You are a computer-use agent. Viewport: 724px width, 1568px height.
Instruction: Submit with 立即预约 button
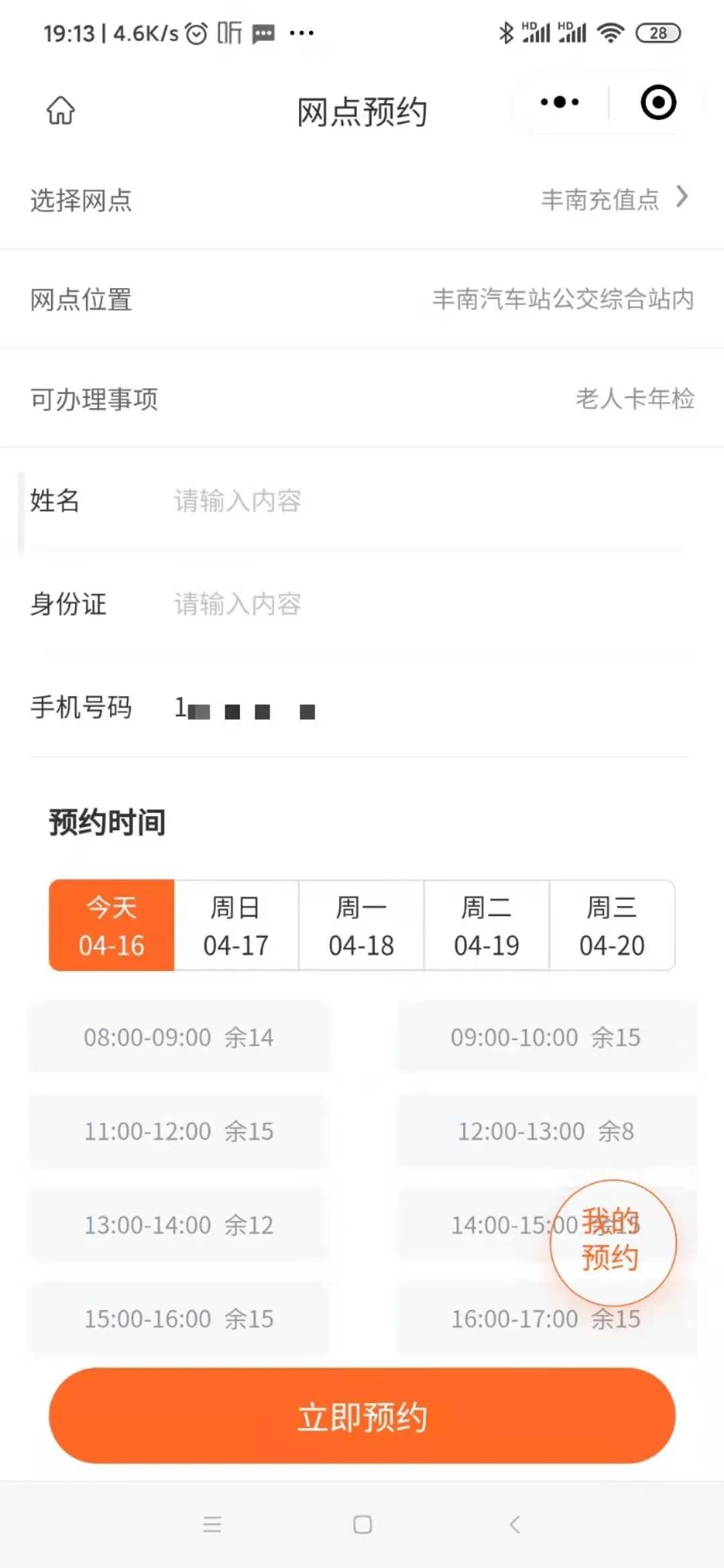[x=362, y=1416]
